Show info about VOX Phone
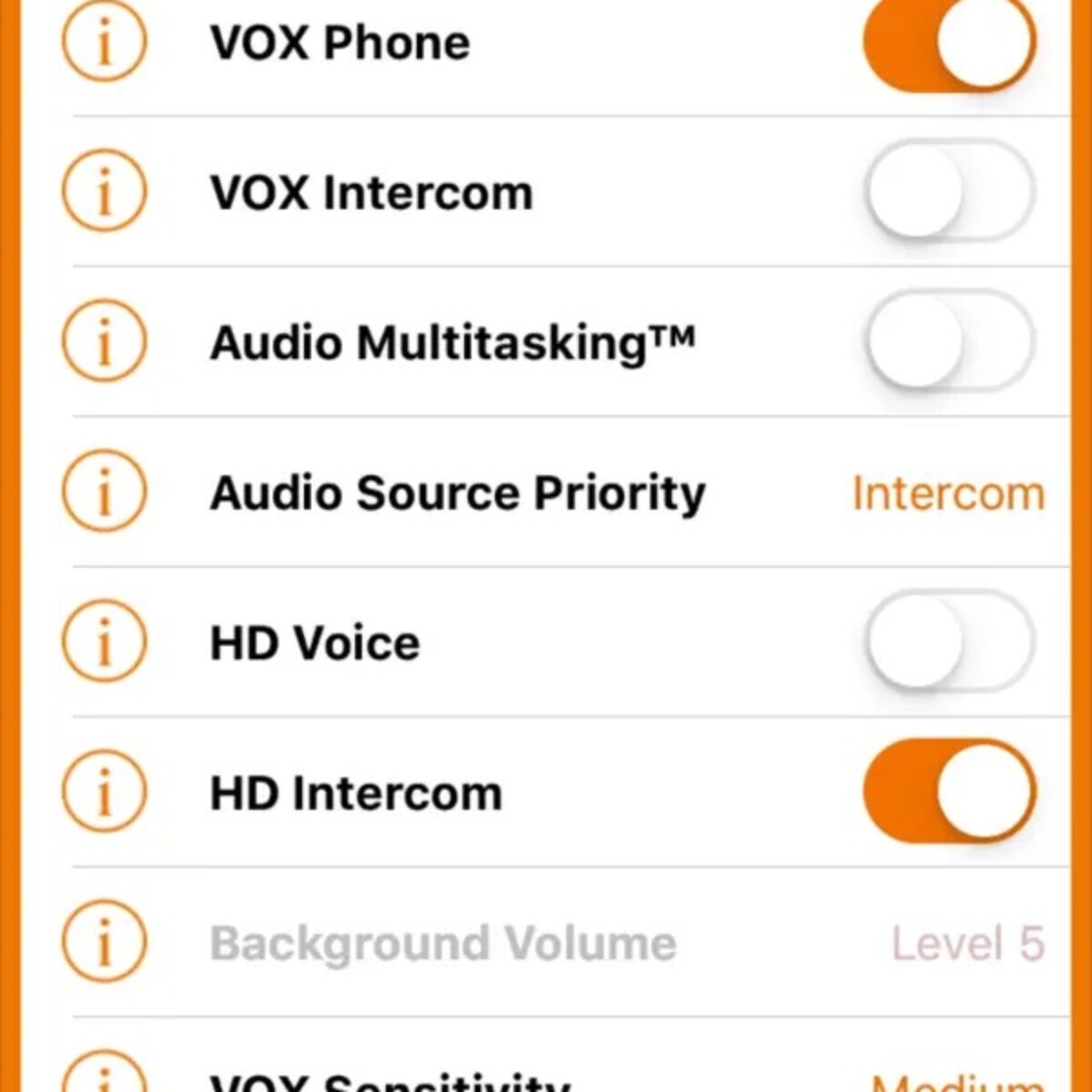The width and height of the screenshot is (1092, 1092). pyautogui.click(x=104, y=42)
